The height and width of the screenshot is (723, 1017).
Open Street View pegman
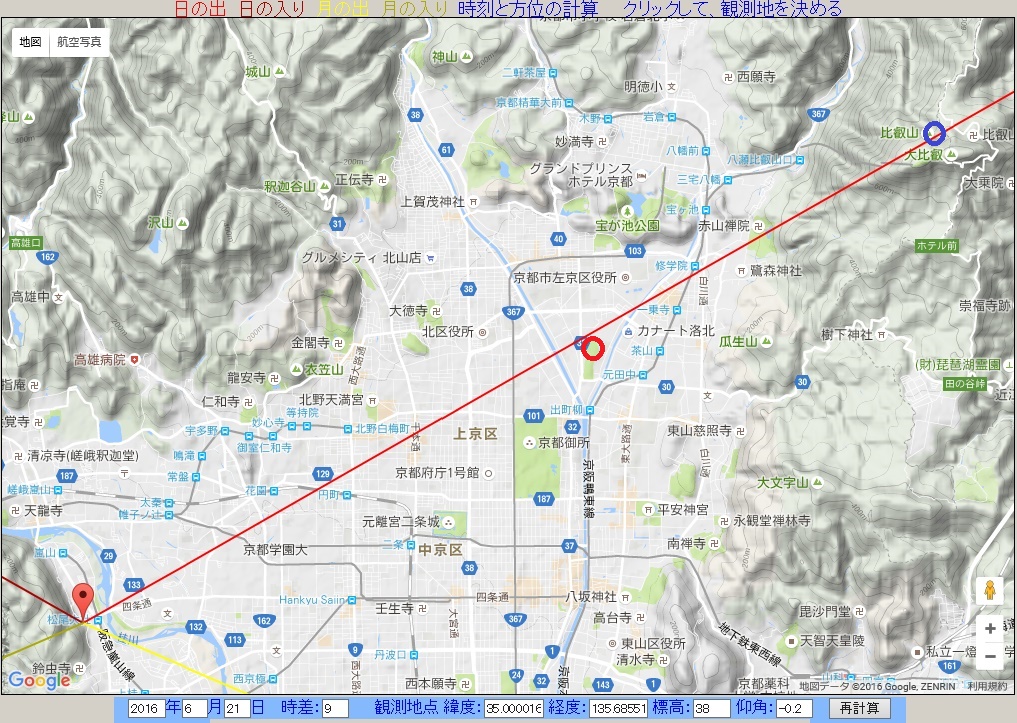990,591
